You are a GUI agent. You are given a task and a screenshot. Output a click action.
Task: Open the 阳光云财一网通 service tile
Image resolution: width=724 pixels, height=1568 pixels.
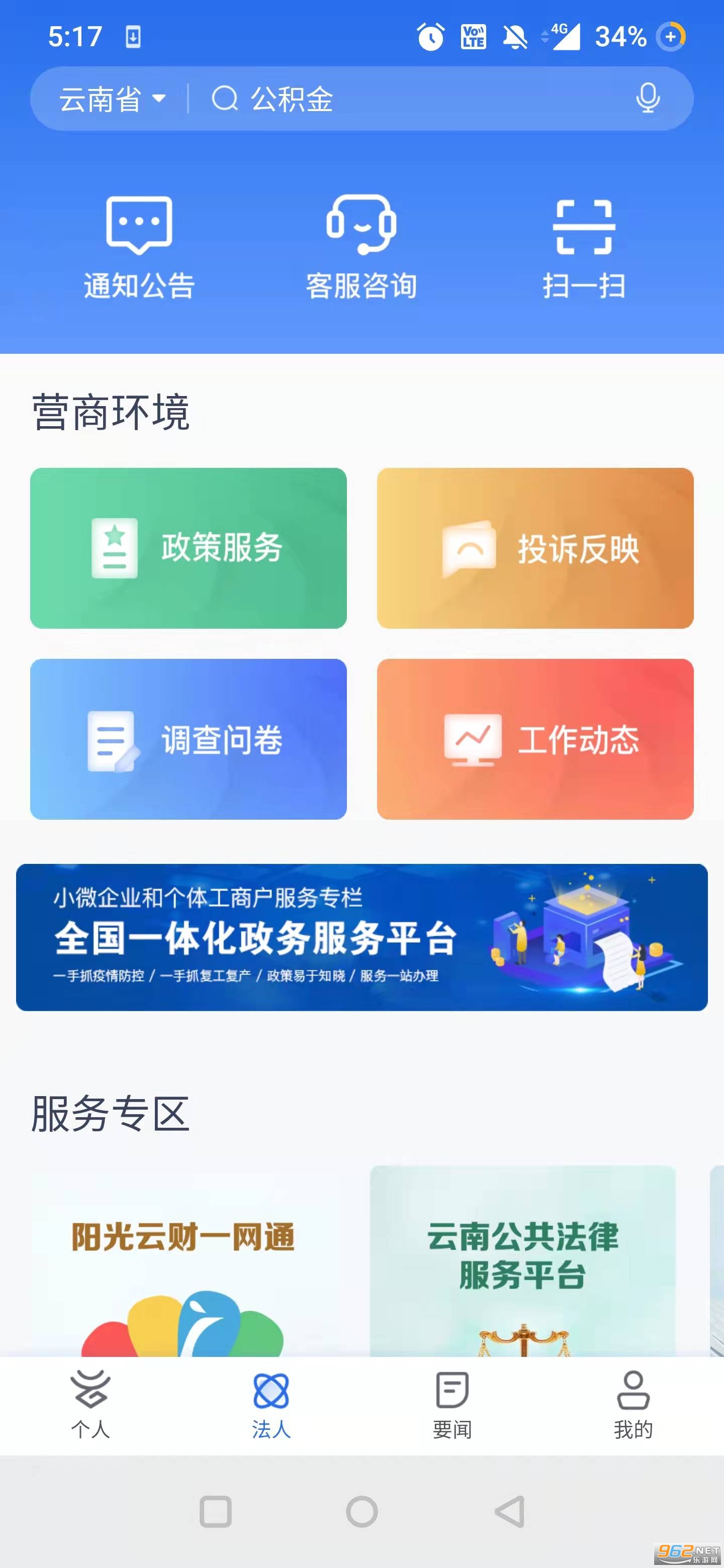pyautogui.click(x=184, y=1260)
